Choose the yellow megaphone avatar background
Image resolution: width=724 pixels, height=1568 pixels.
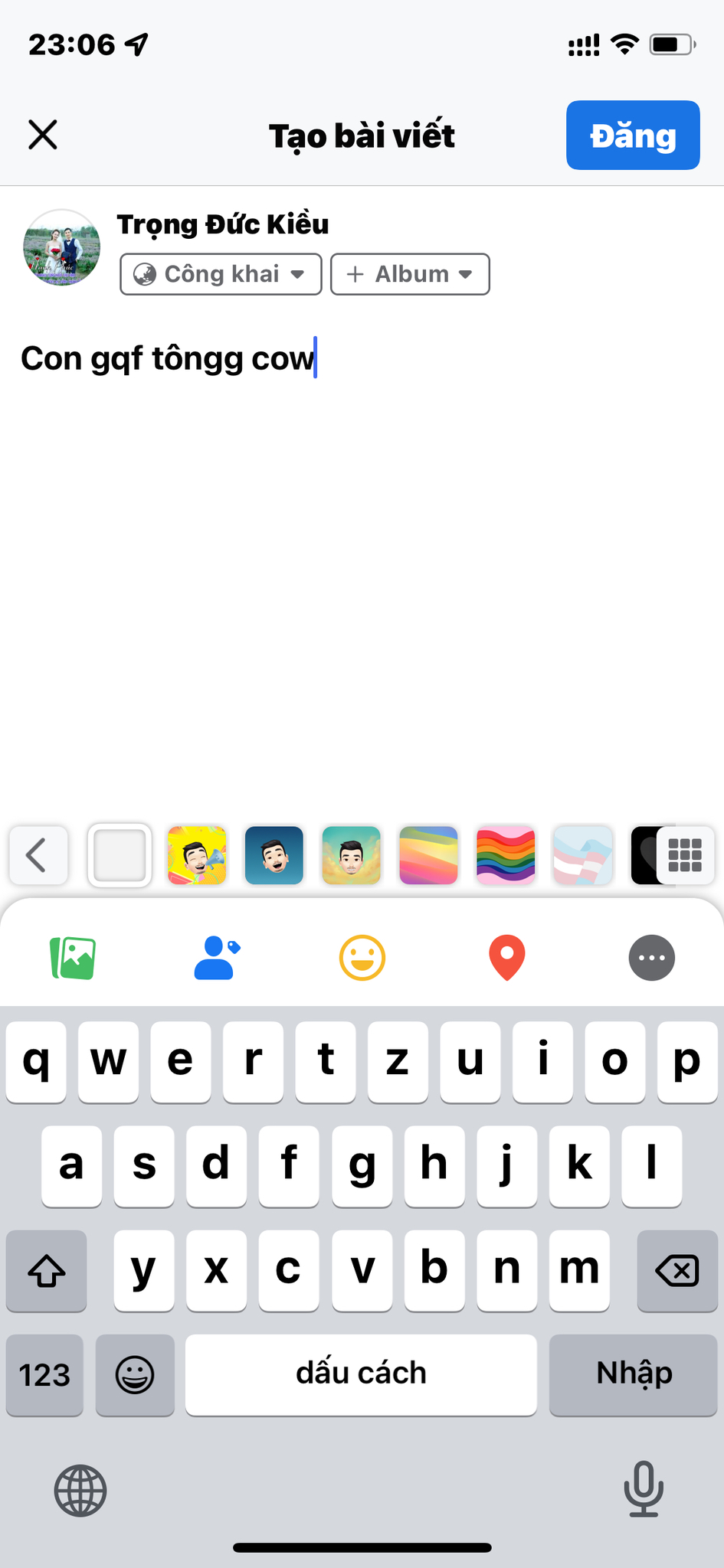coord(197,854)
